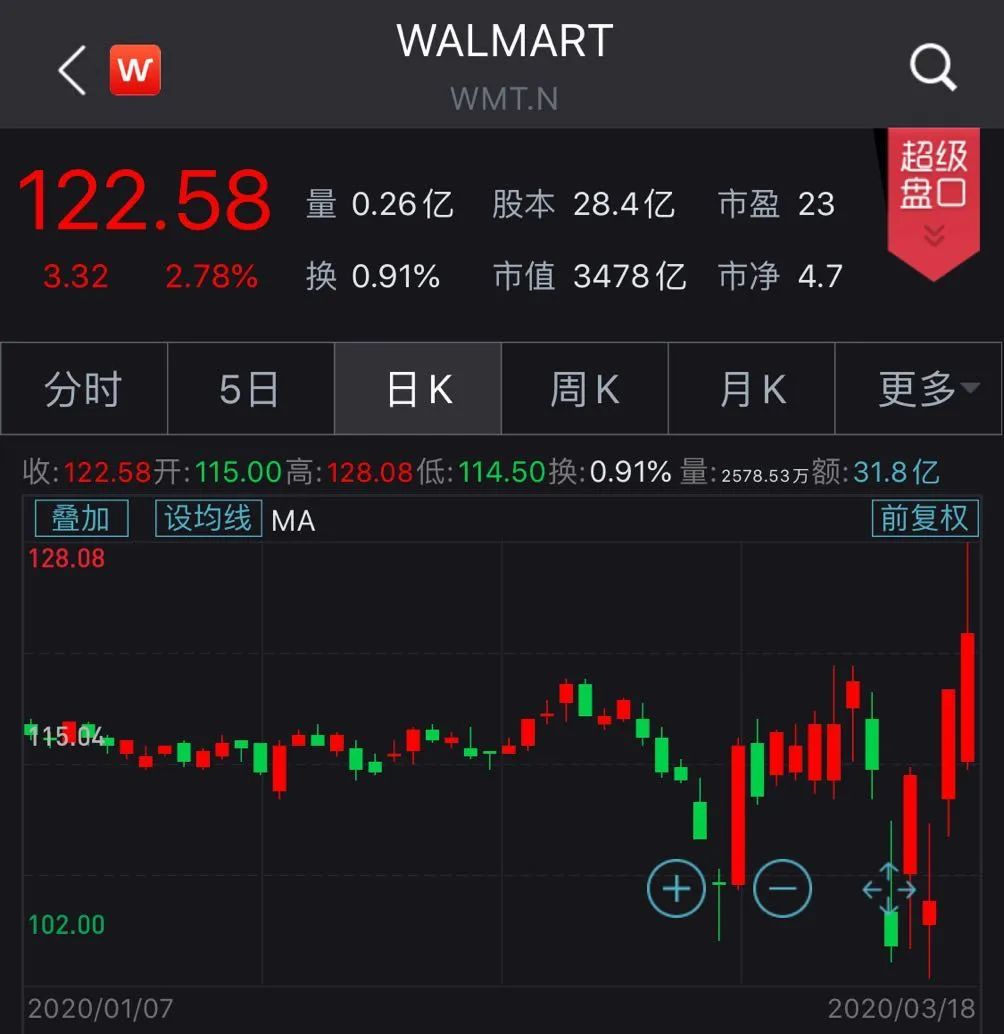Select the 日K chart tab
The image size is (1004, 1034).
tap(418, 389)
